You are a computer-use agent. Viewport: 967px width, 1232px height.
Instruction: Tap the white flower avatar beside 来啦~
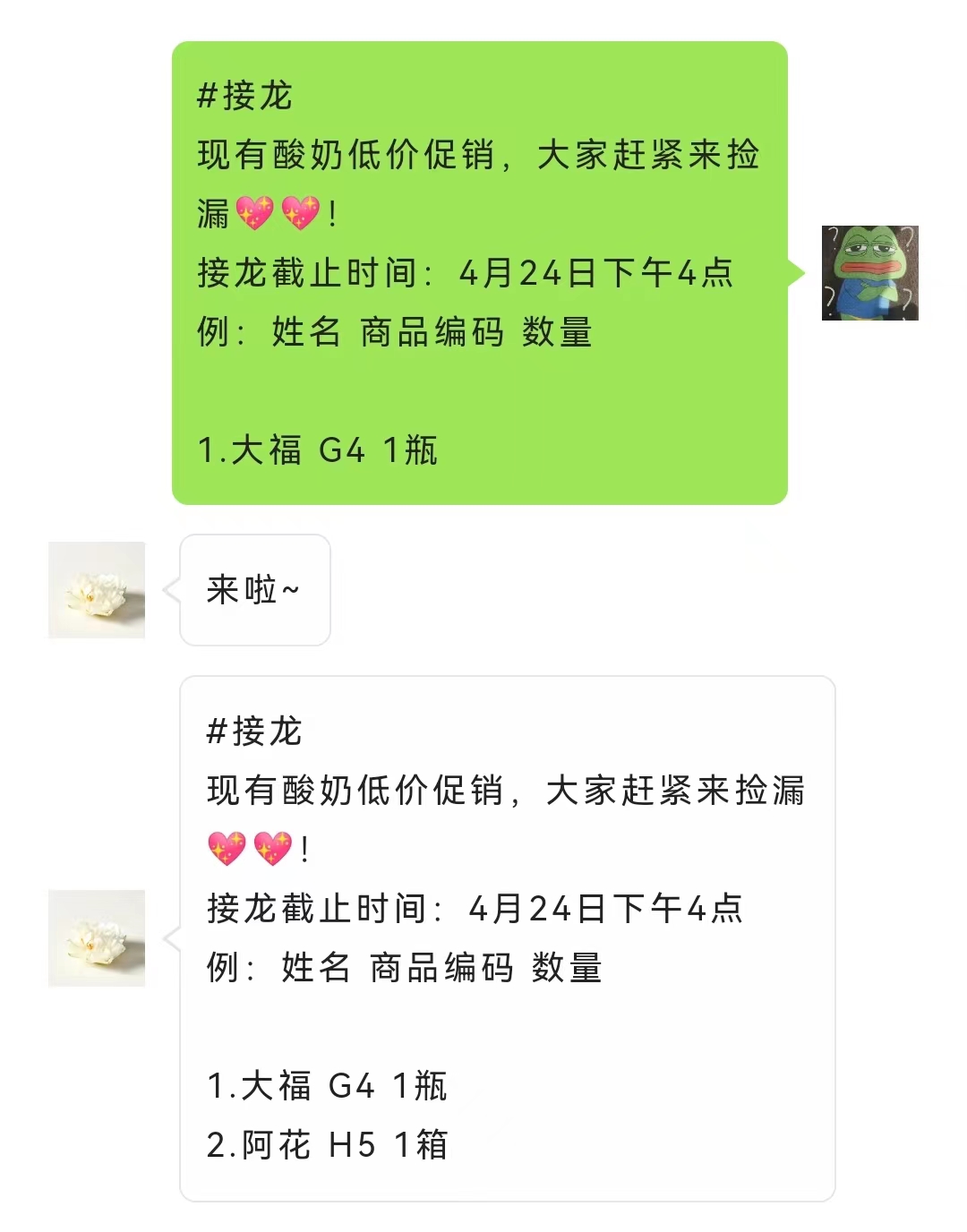tap(95, 591)
